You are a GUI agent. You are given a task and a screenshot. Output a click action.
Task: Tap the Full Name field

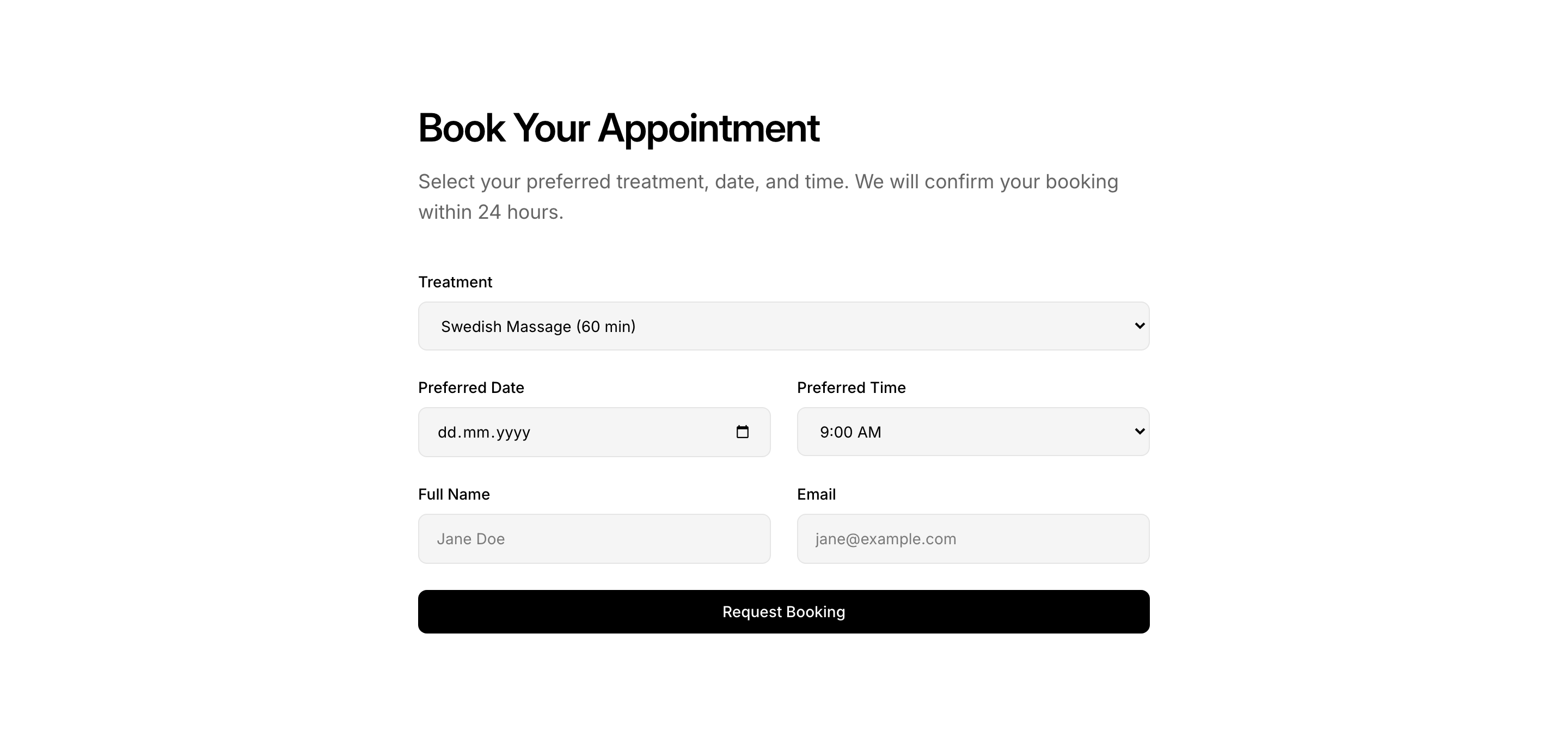coord(593,538)
